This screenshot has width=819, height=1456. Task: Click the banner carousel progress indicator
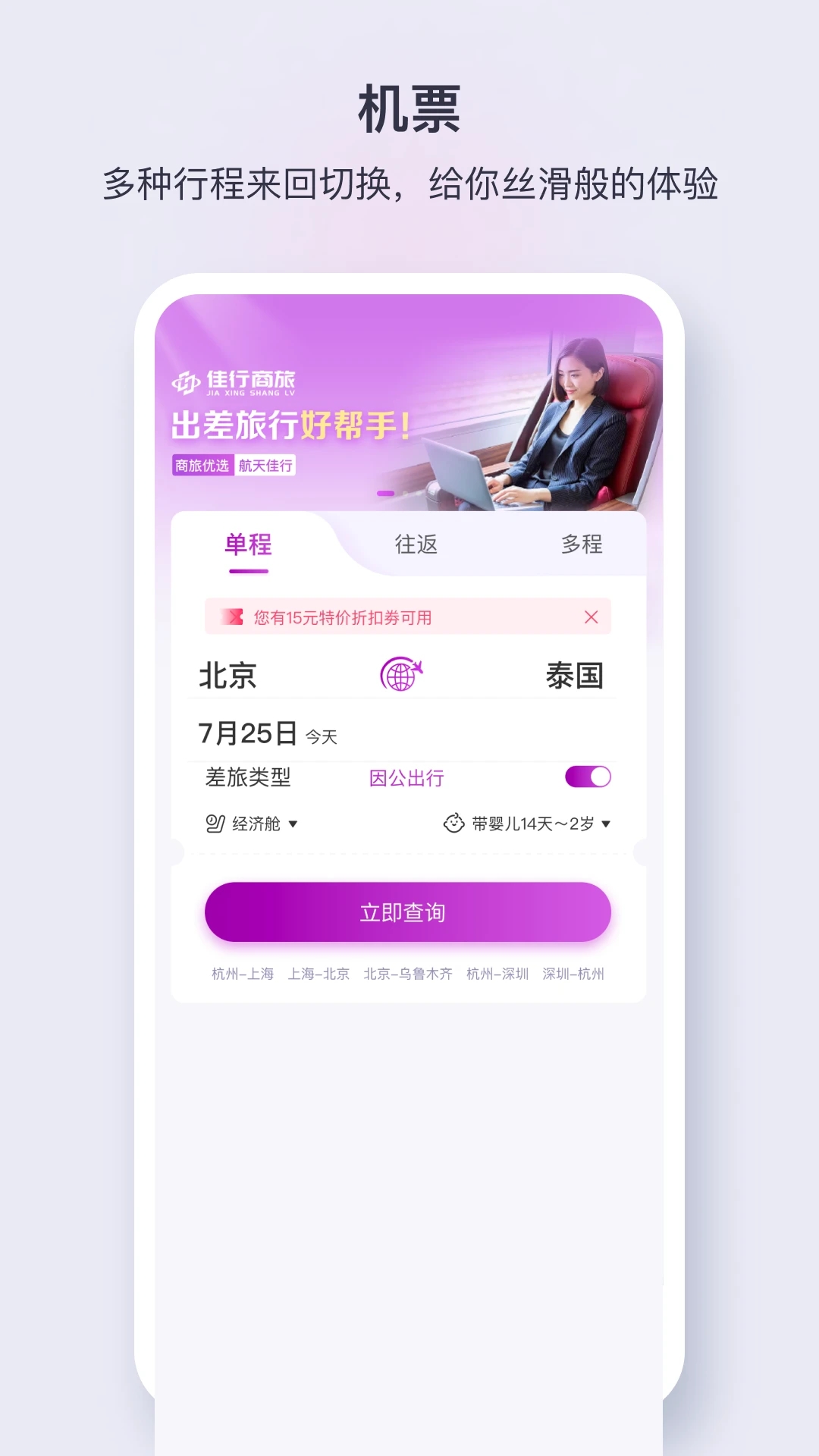click(x=385, y=493)
